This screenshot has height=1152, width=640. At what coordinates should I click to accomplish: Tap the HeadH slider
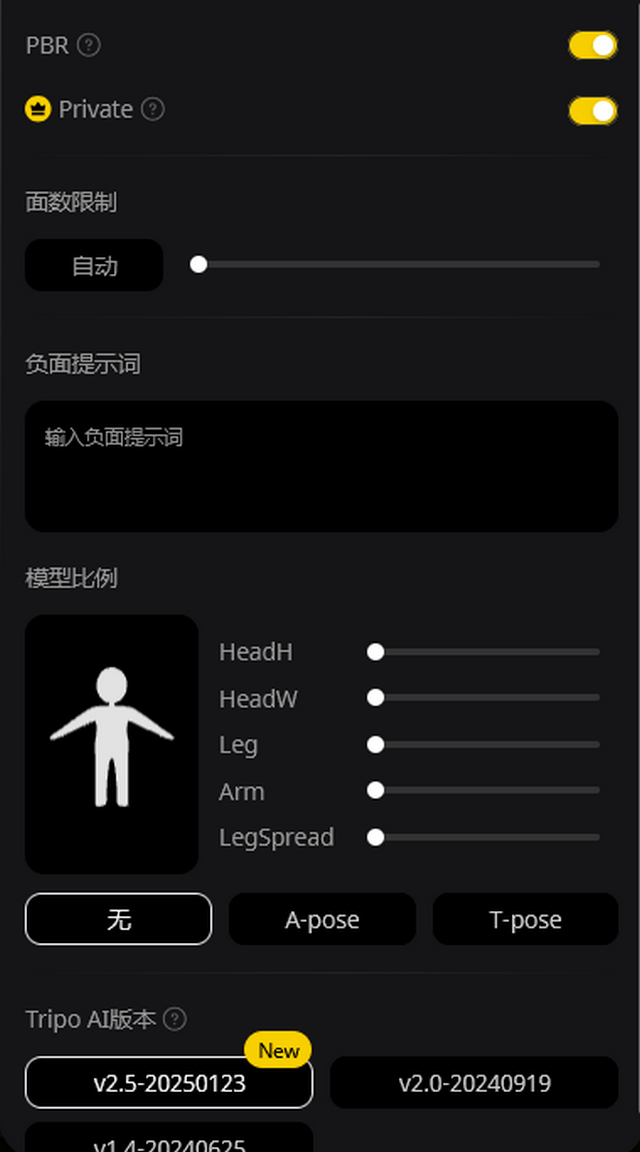click(x=486, y=652)
